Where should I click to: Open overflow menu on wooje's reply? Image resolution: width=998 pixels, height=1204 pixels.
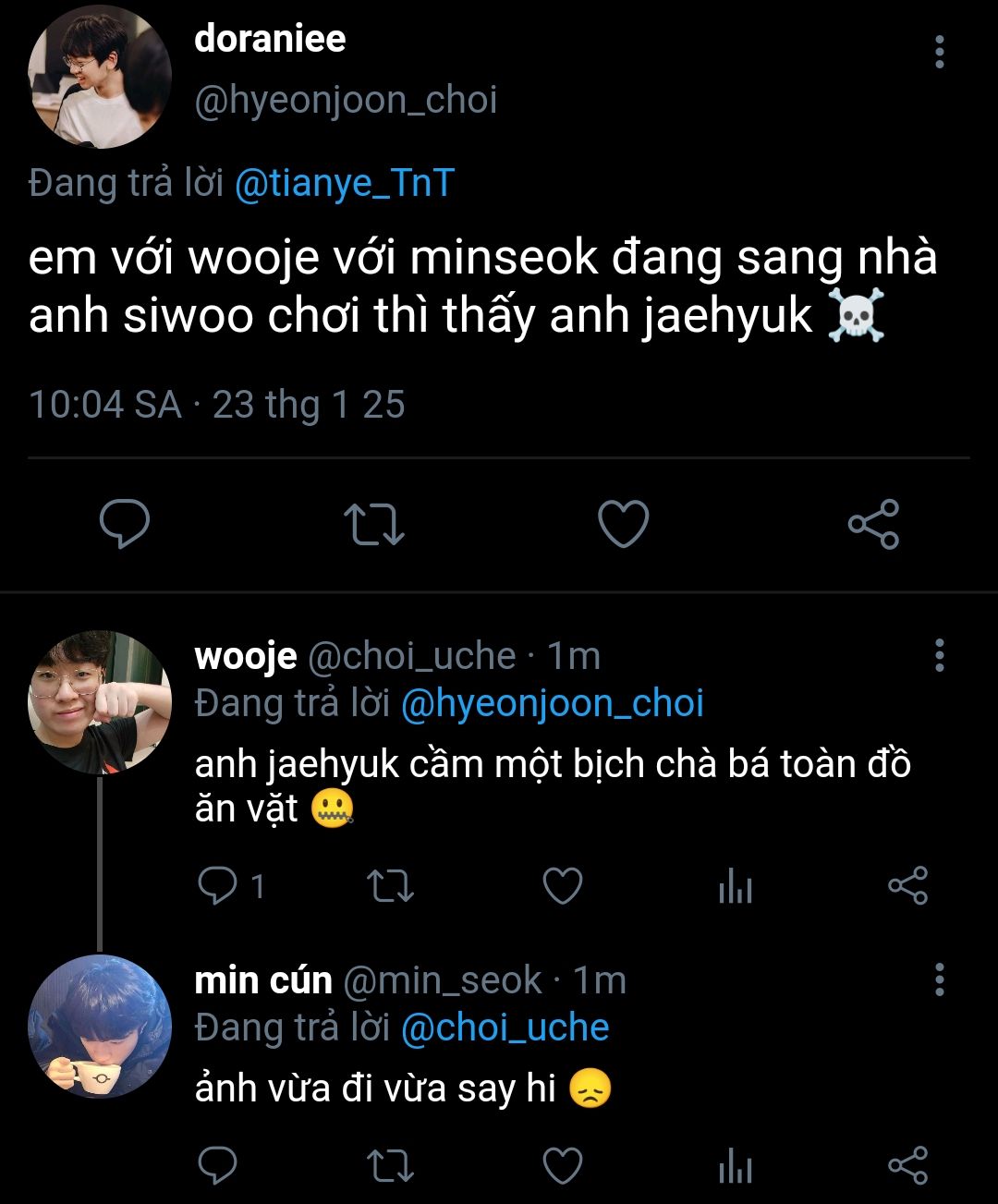[x=939, y=655]
